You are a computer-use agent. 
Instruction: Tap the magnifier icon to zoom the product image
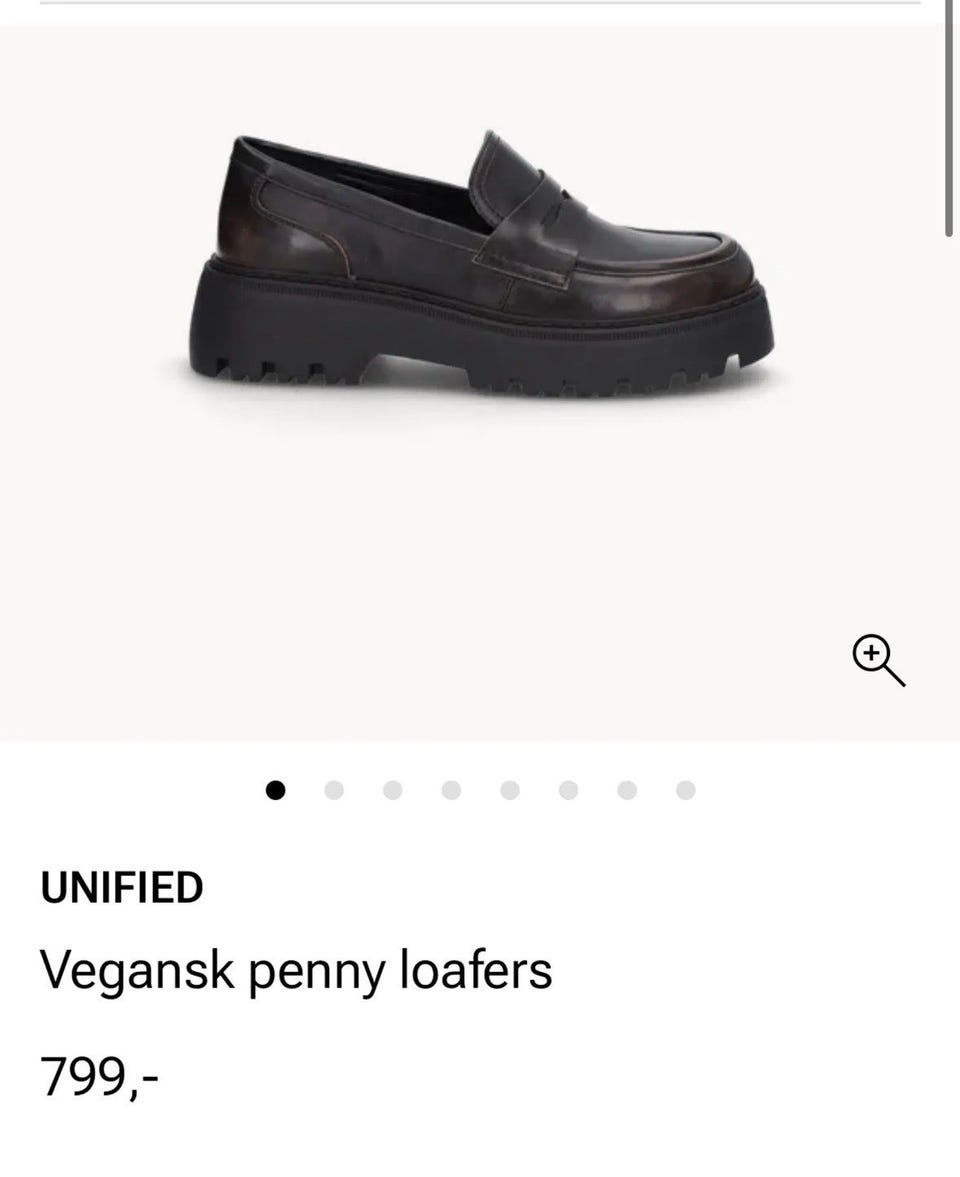(877, 660)
